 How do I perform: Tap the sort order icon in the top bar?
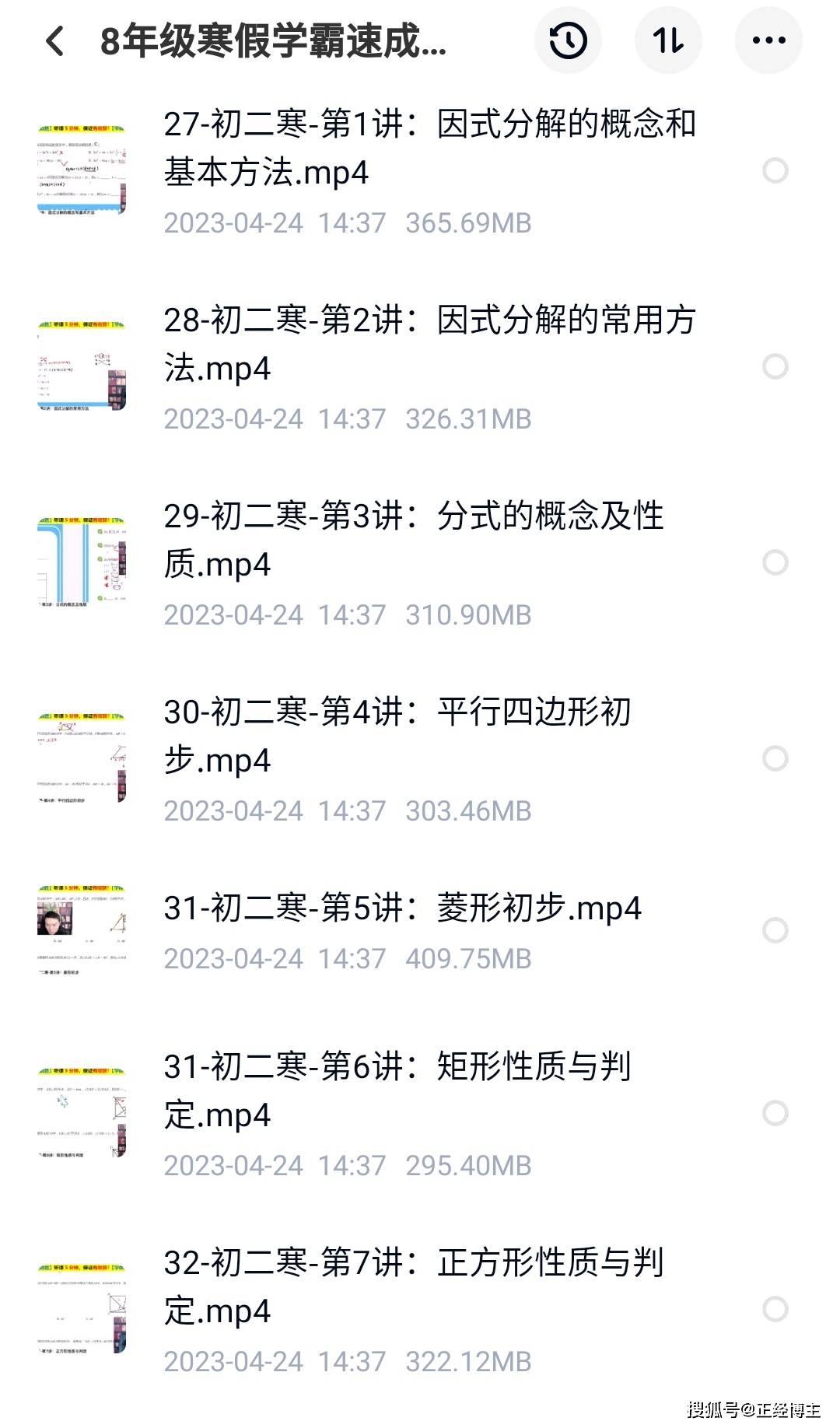point(669,40)
